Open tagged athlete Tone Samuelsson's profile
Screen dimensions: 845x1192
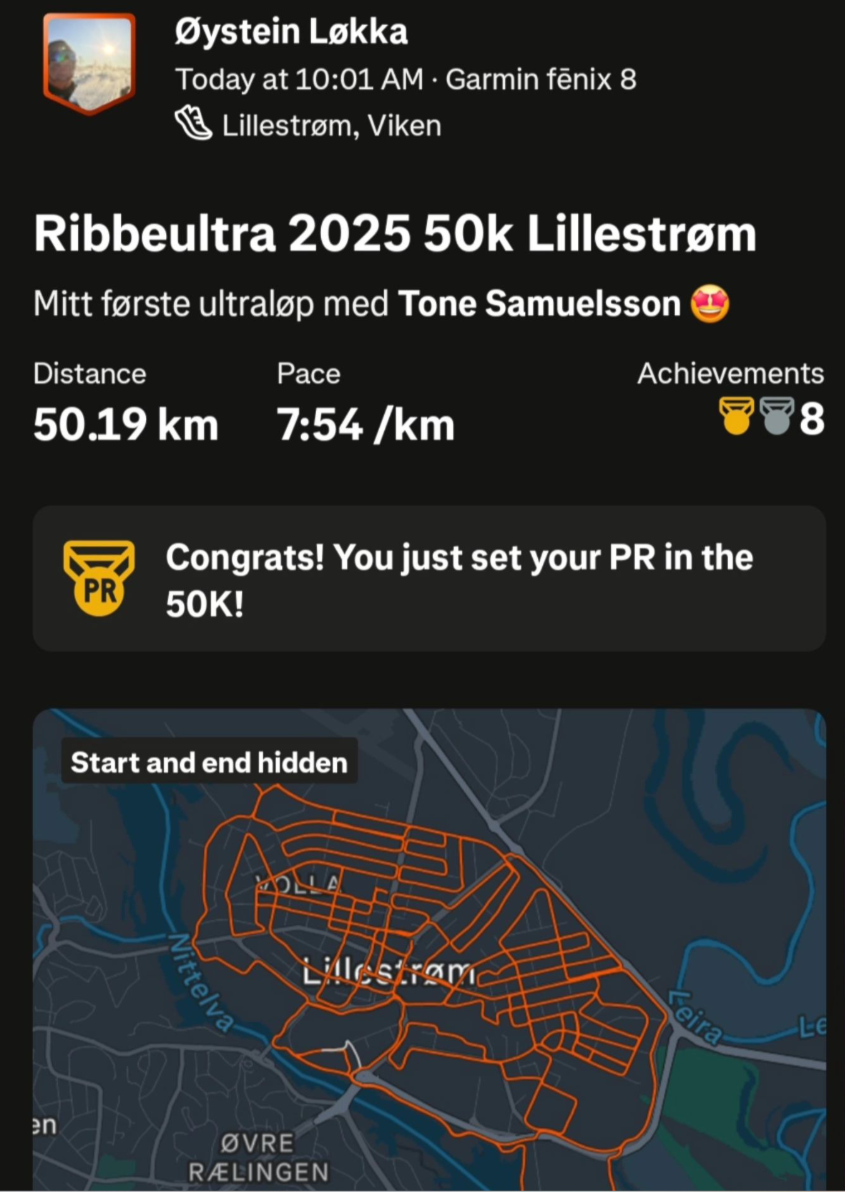tap(539, 304)
